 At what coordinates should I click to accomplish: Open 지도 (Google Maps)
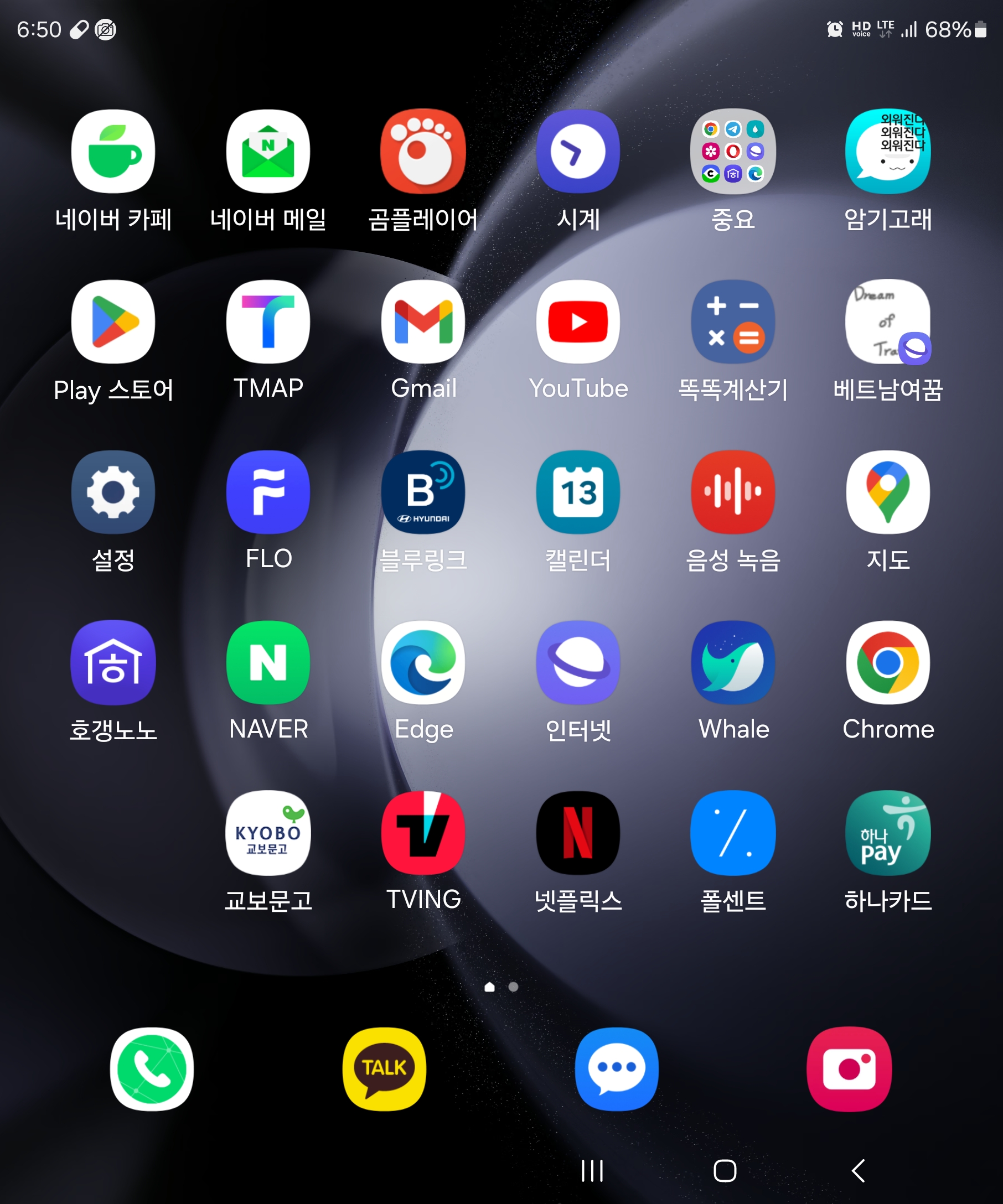pyautogui.click(x=888, y=492)
